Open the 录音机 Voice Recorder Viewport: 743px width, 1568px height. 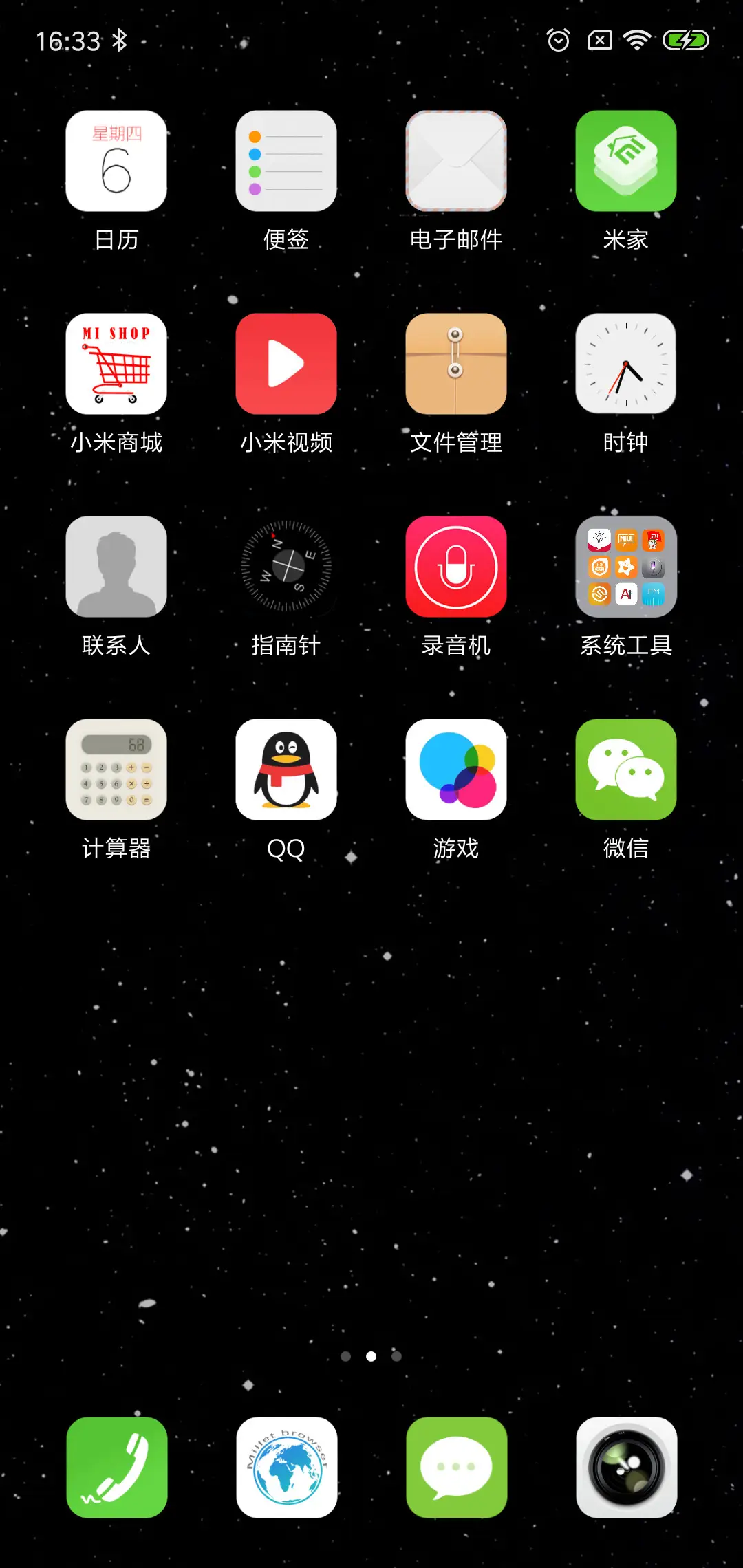455,567
